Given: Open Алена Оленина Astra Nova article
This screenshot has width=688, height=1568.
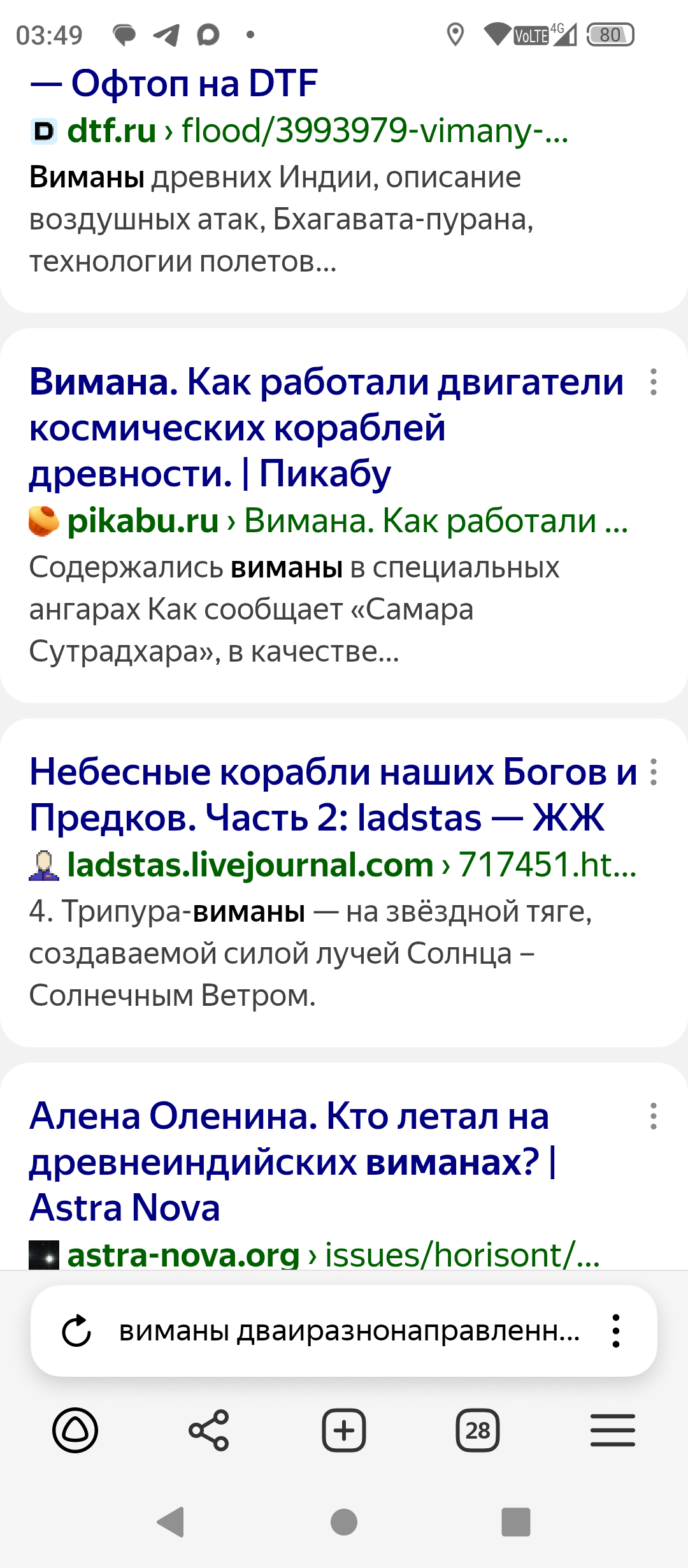Looking at the screenshot, I should point(290,1161).
